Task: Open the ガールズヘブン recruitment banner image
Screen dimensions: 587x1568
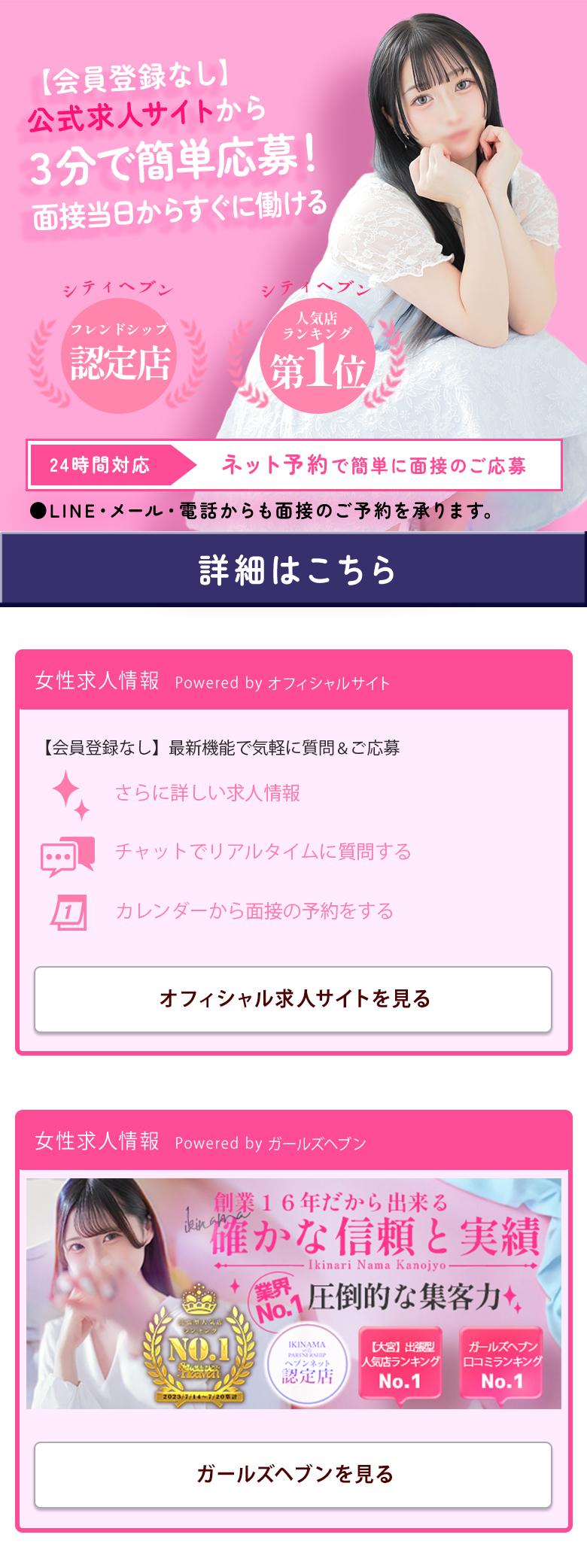Action: 293,1293
